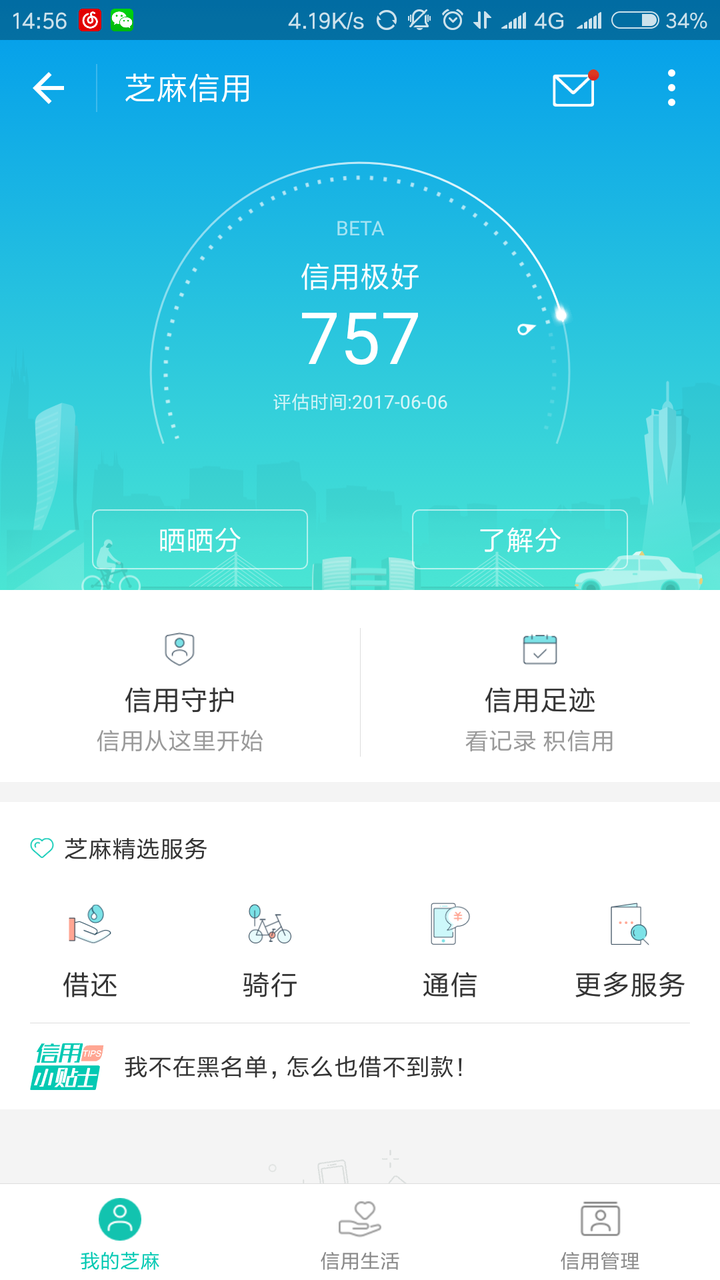Go back using the arrow icon
The width and height of the screenshot is (720, 1280).
(x=48, y=89)
